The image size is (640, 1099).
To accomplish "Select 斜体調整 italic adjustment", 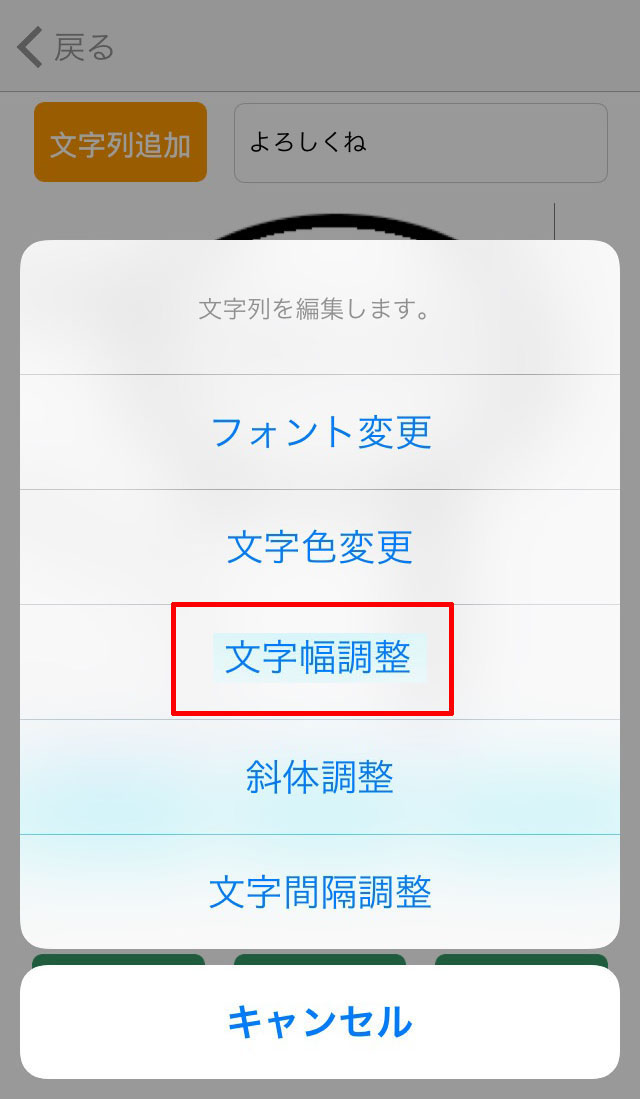I will [x=320, y=777].
